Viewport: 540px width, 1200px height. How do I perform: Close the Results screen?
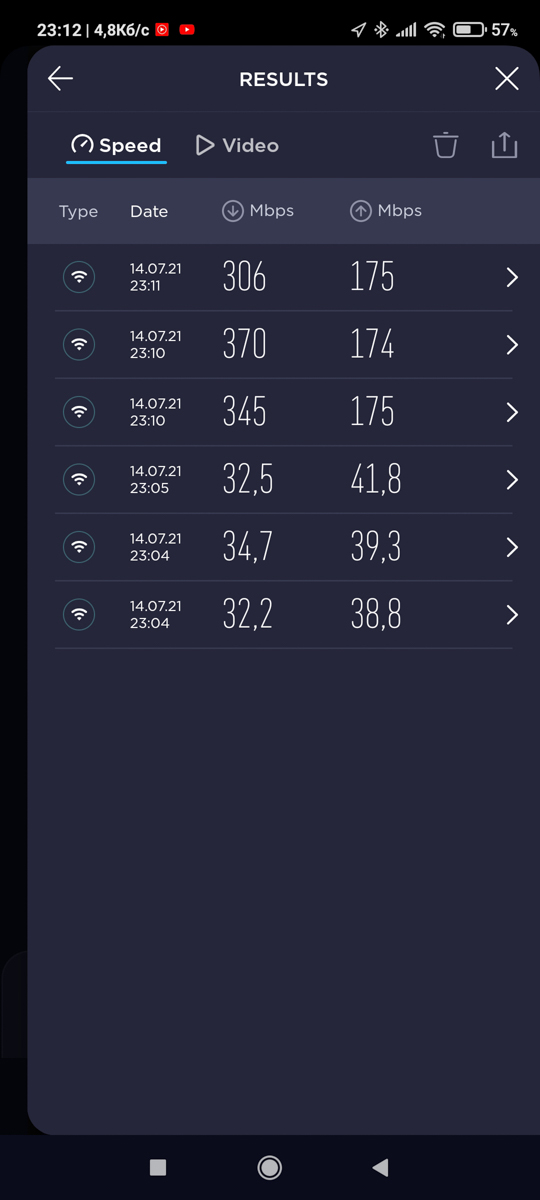pos(507,79)
